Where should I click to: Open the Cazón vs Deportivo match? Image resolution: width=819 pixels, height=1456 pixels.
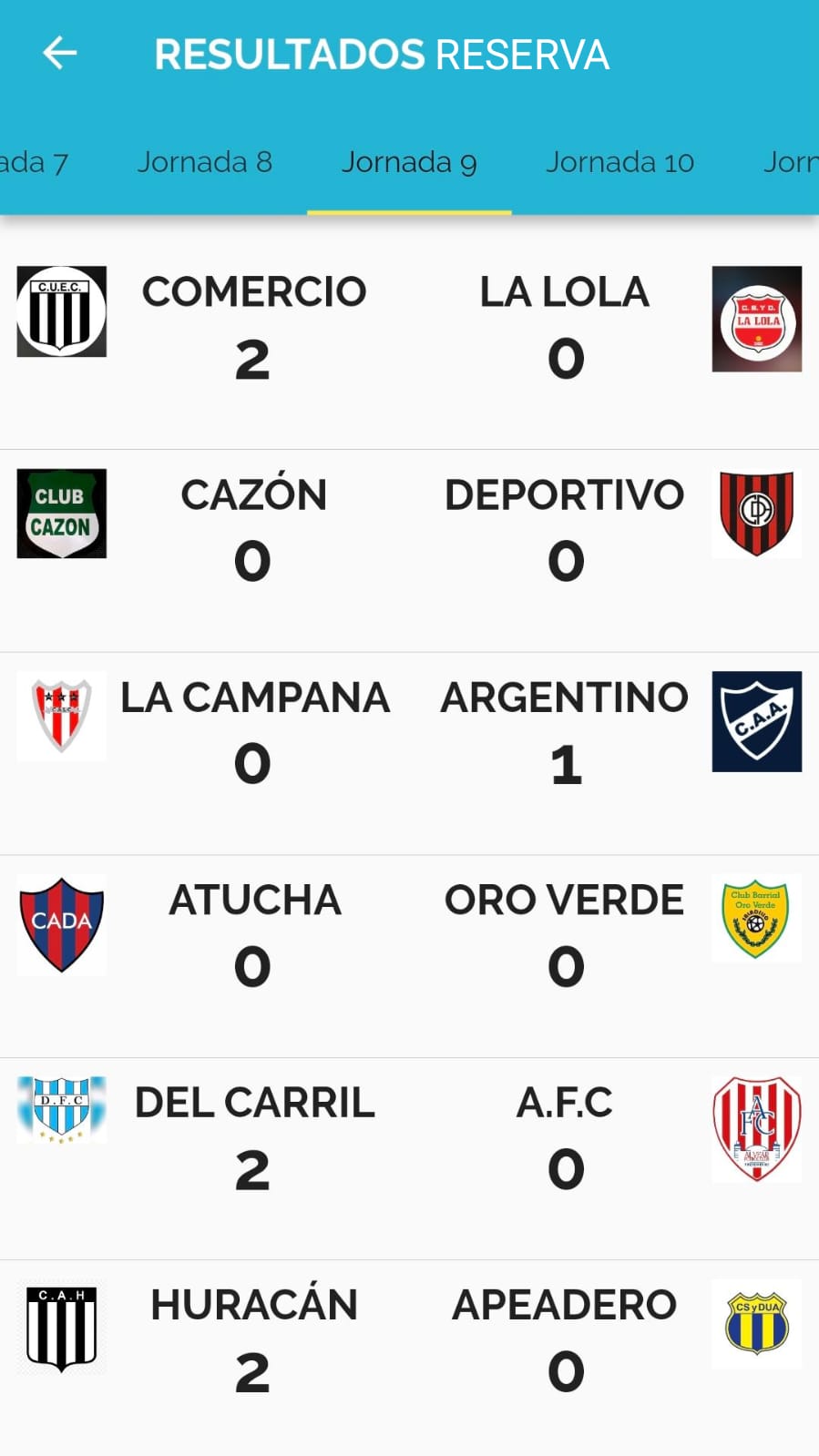click(x=409, y=551)
